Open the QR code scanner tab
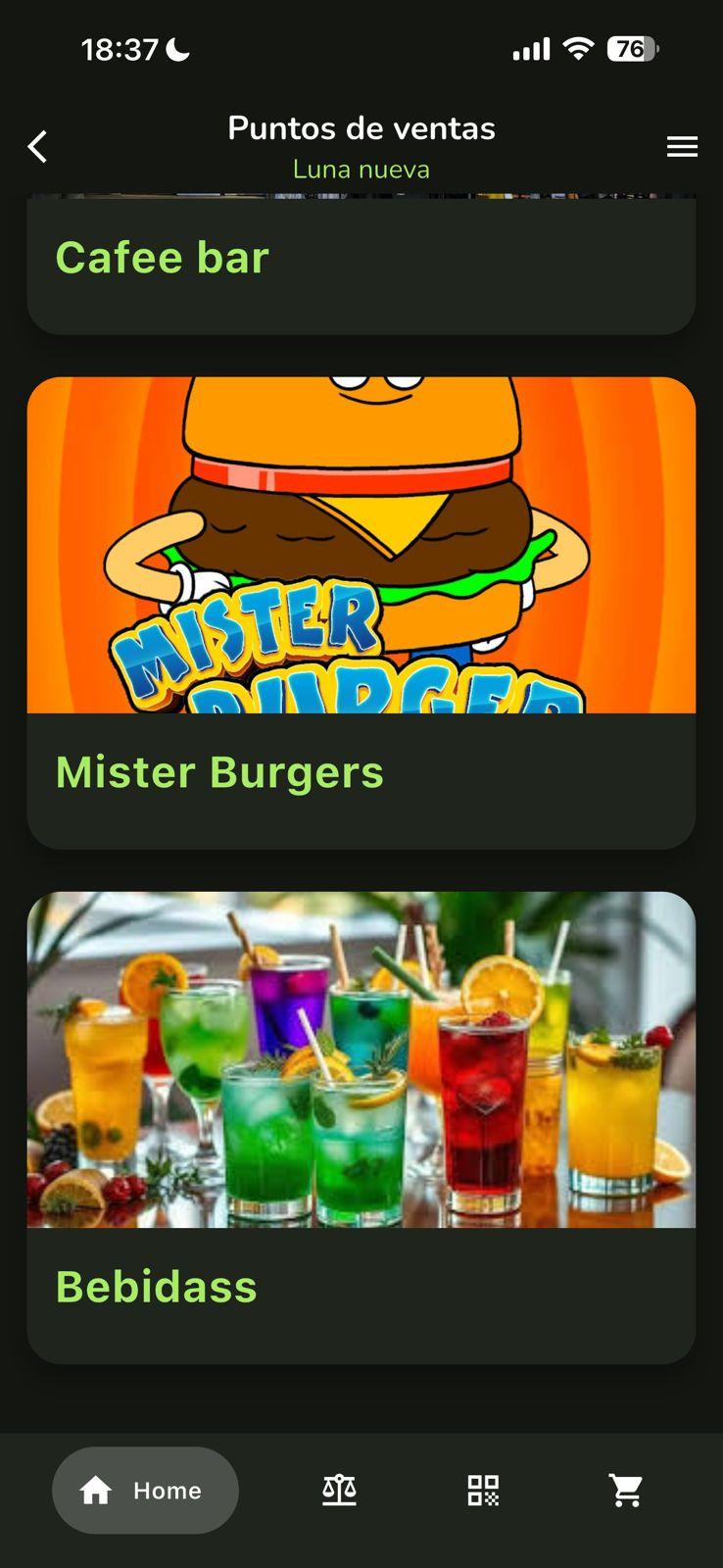723x1568 pixels. 483,1491
